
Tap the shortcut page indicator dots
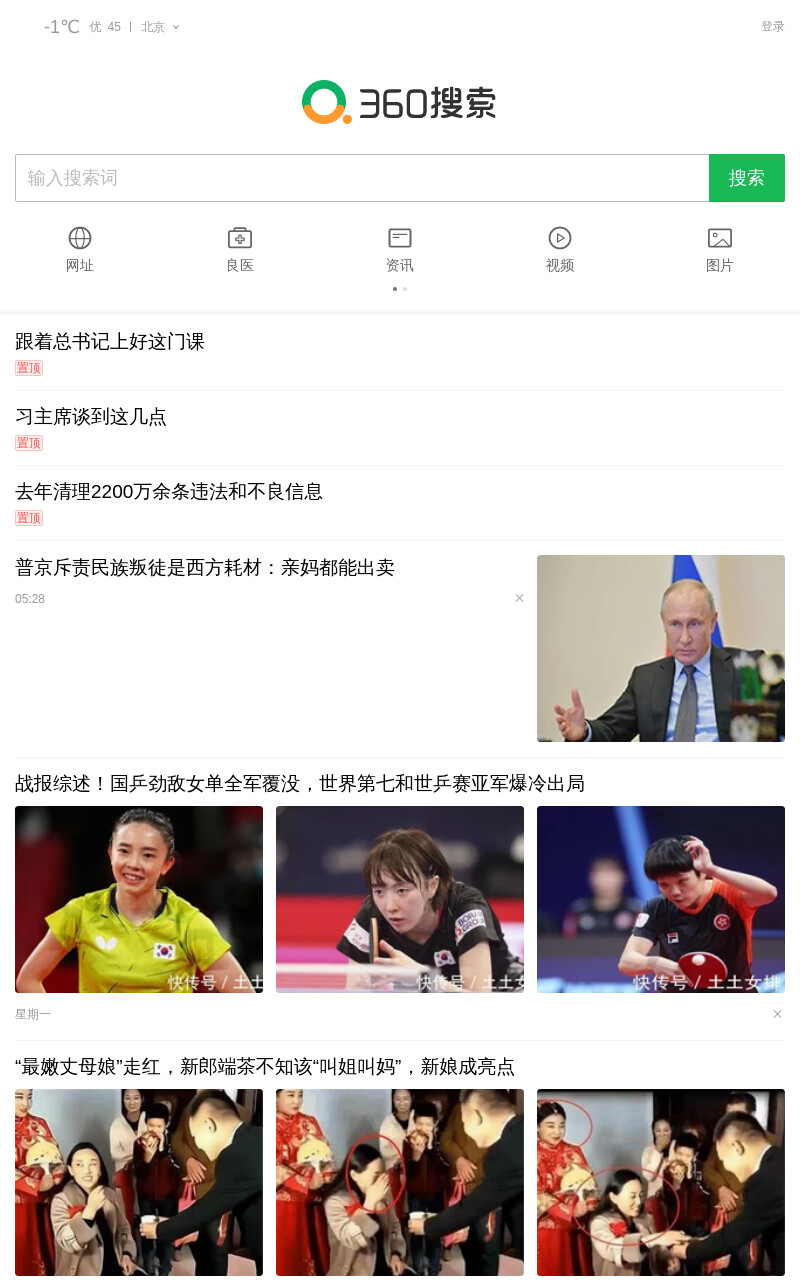[400, 289]
